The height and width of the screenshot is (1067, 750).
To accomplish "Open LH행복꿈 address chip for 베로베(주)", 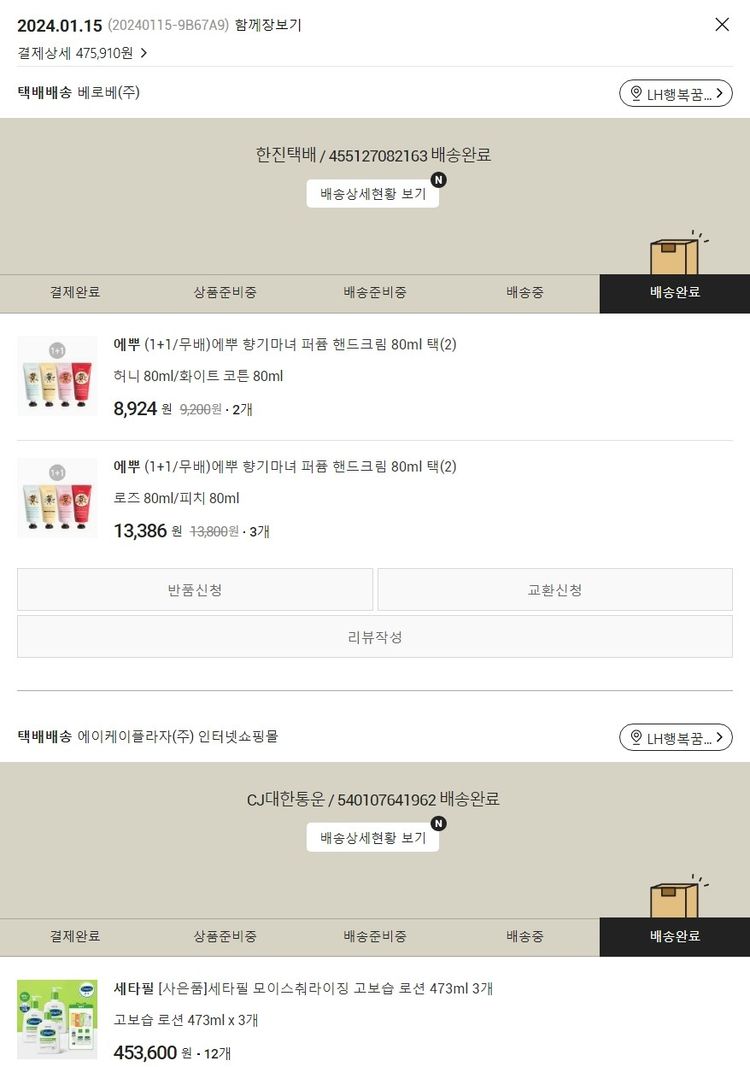I will tap(676, 94).
